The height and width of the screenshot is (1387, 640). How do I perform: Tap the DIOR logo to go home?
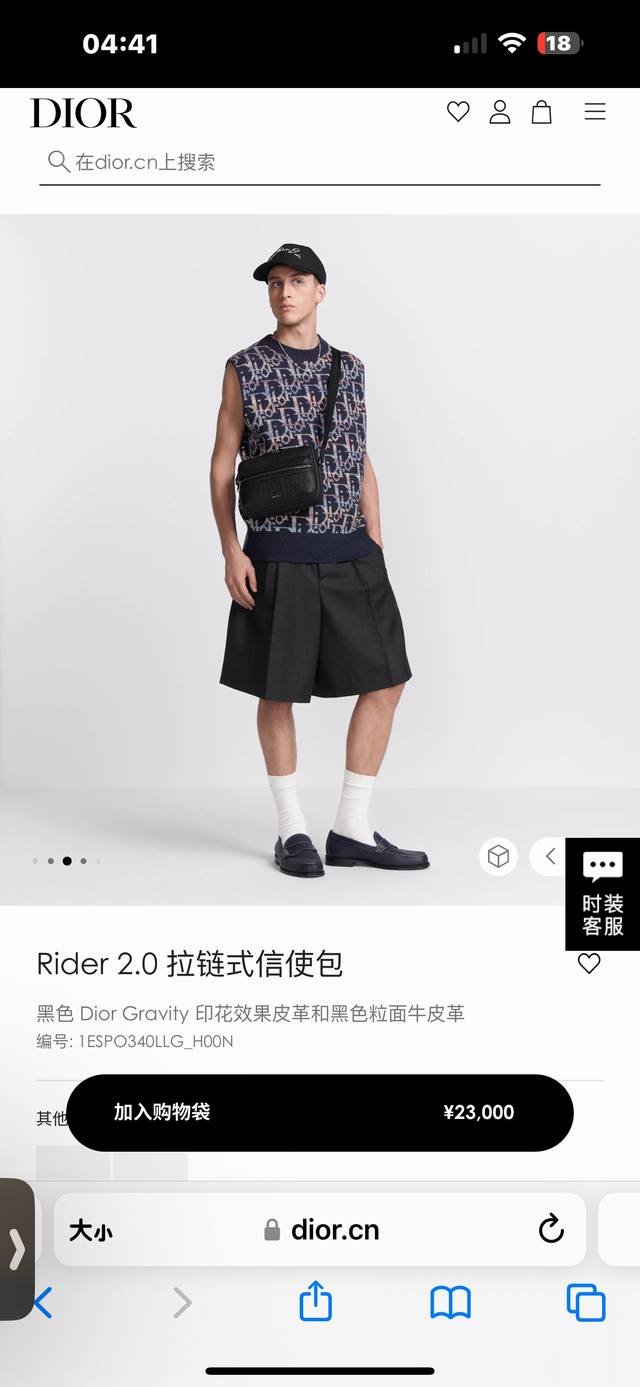tap(83, 113)
